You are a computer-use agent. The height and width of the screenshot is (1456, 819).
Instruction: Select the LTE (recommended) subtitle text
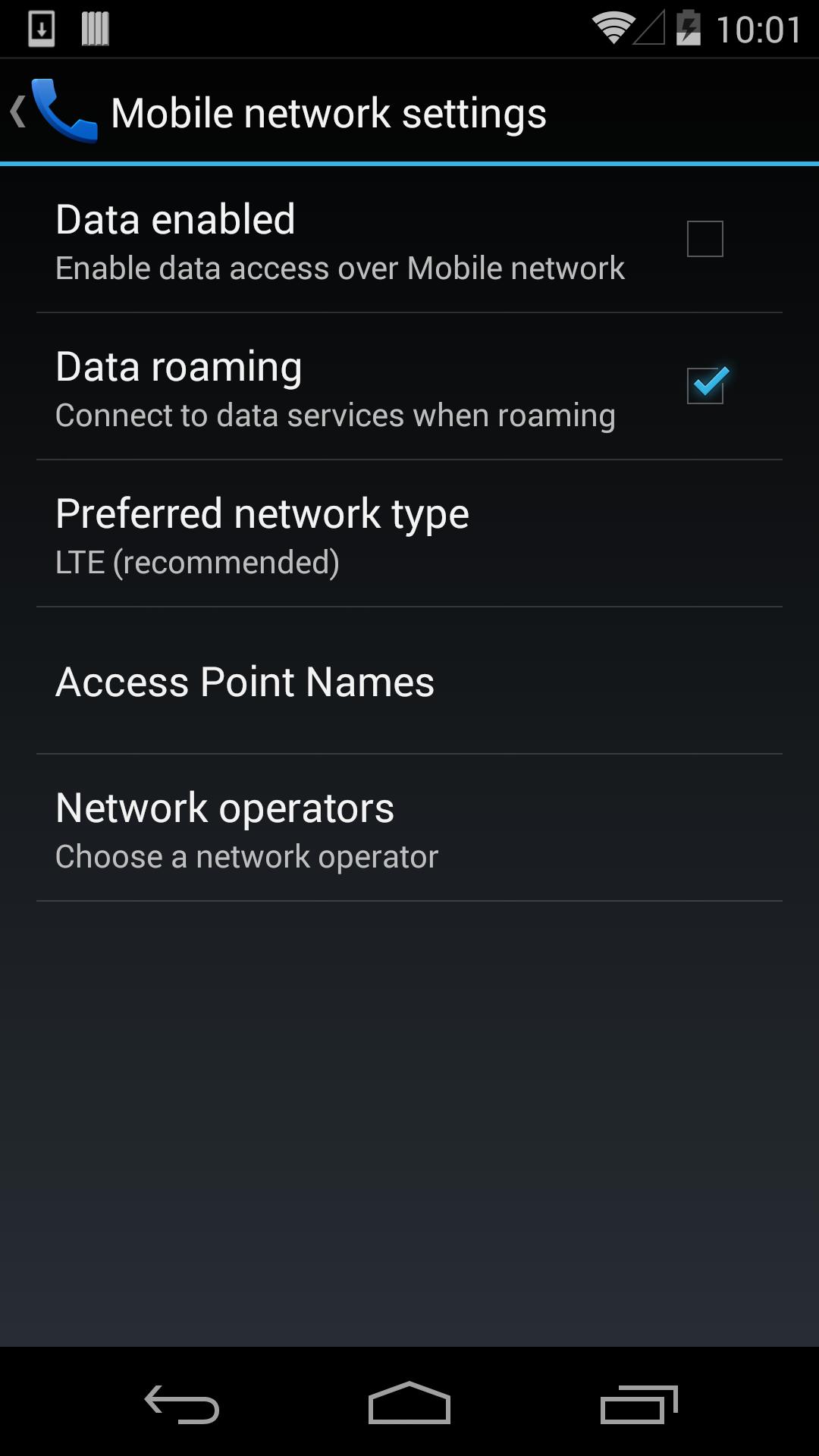[x=197, y=562]
